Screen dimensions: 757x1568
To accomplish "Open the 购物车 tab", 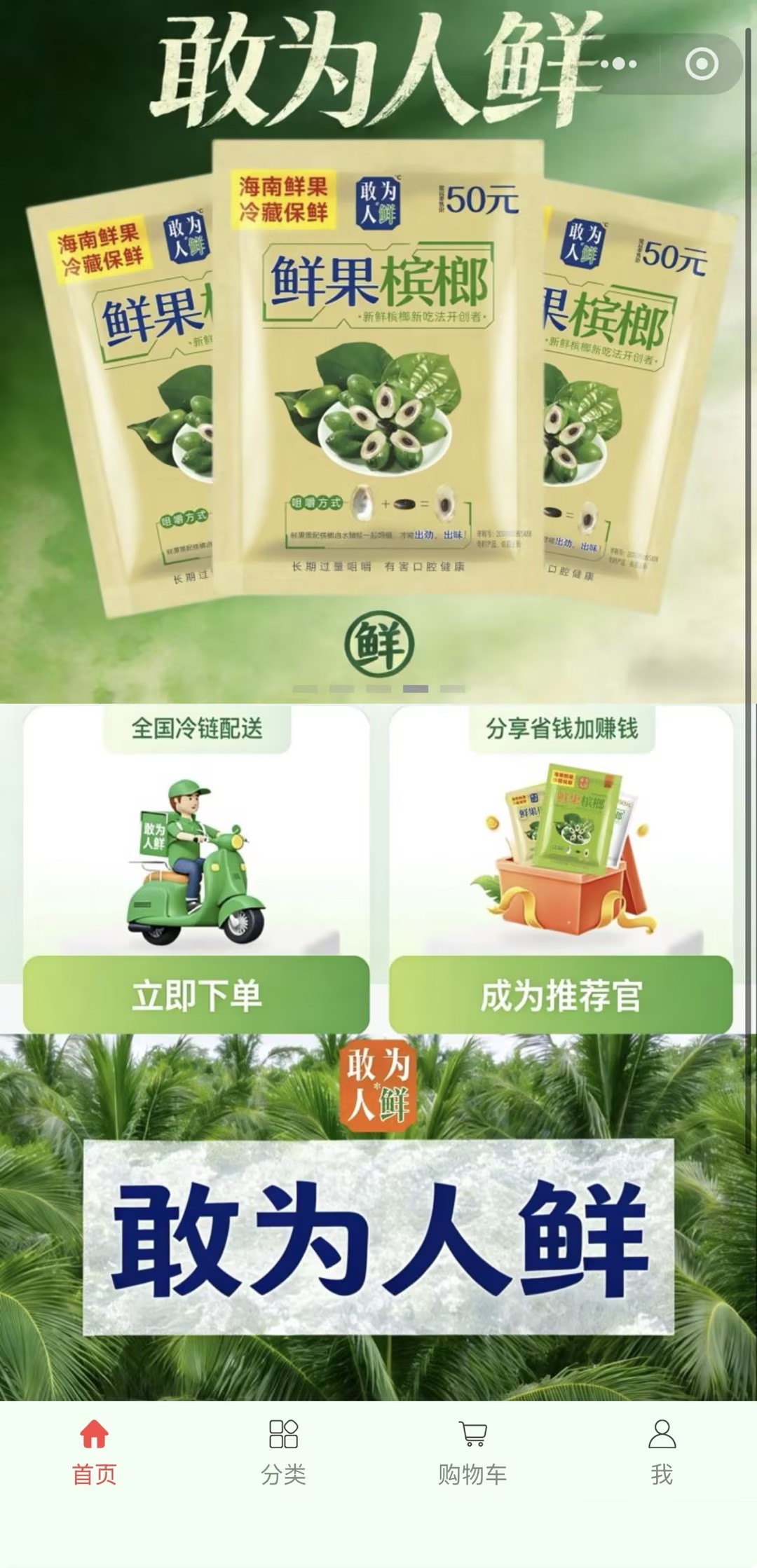I will pos(472,1452).
